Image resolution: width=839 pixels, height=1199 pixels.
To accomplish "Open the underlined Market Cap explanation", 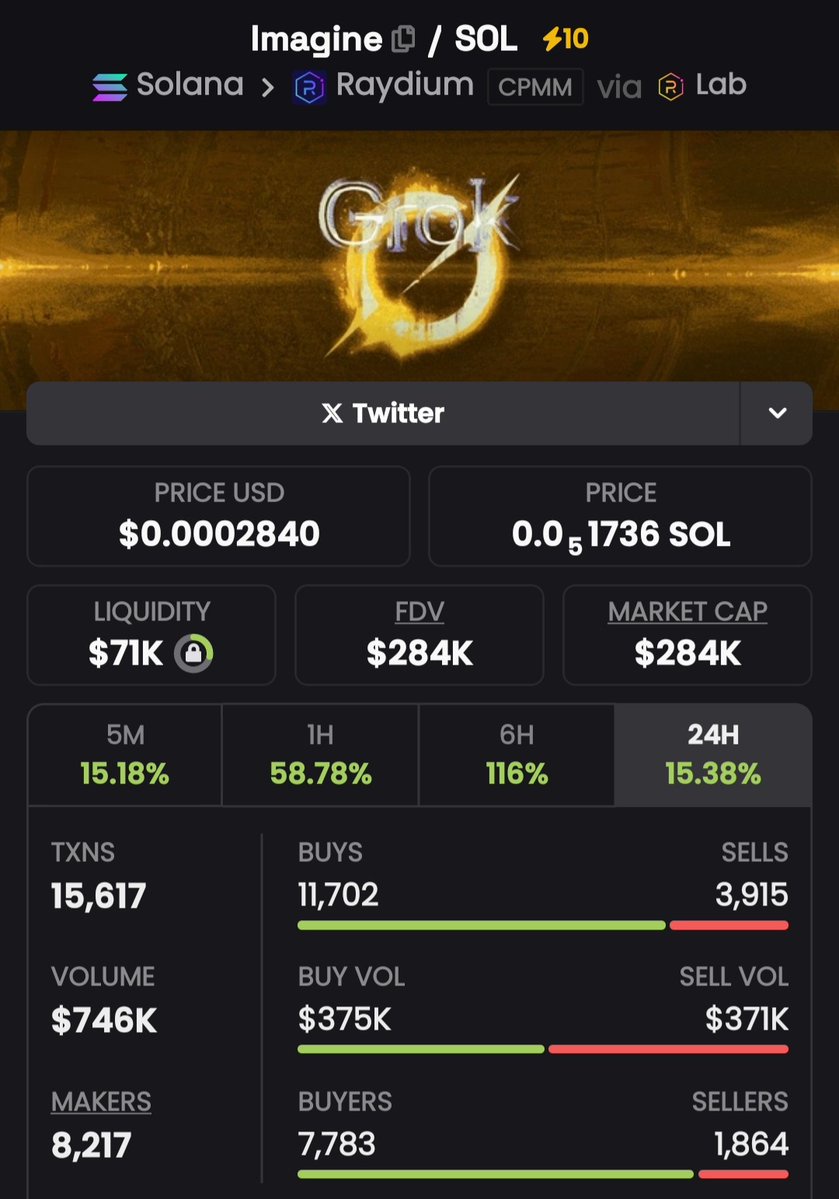I will (687, 612).
